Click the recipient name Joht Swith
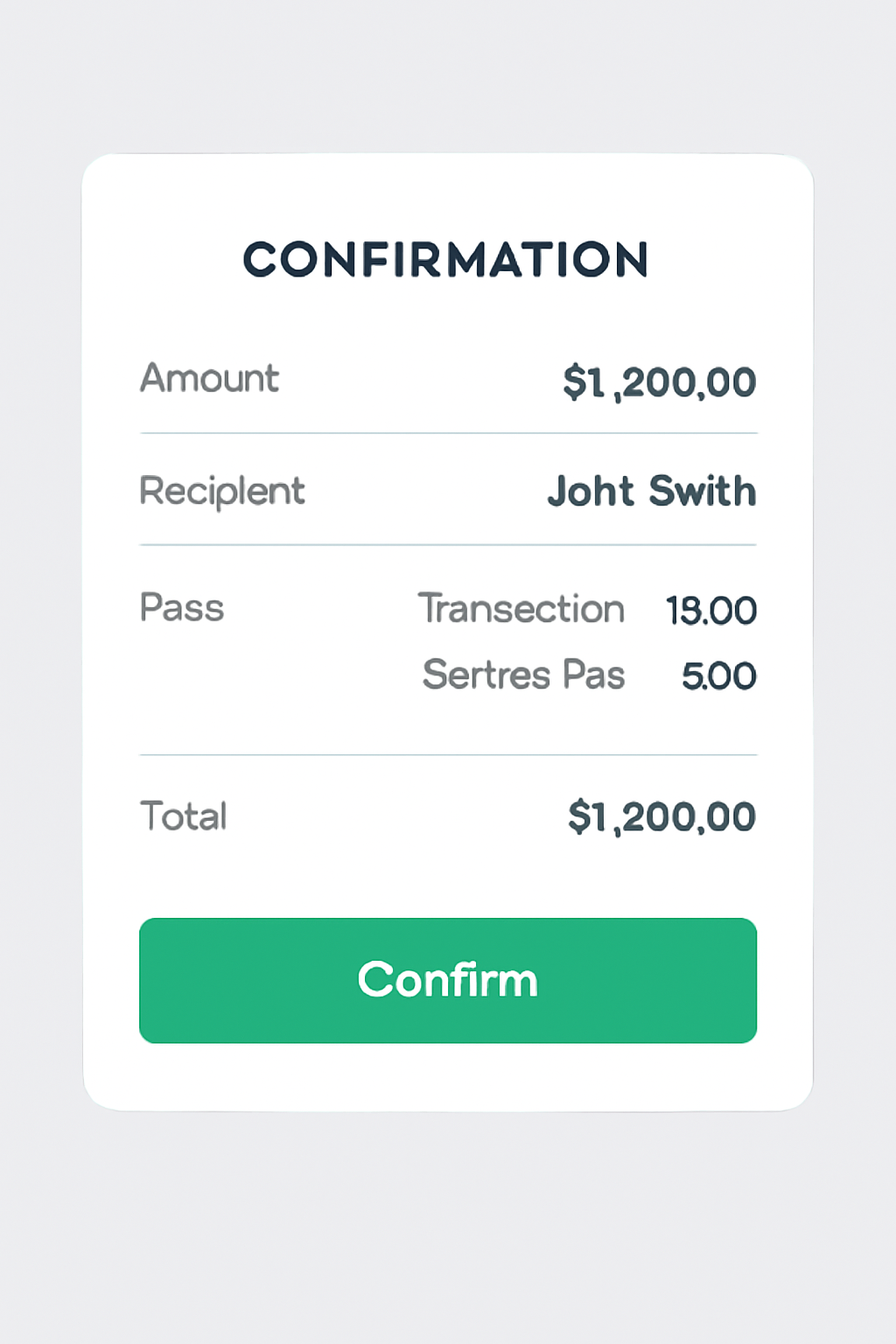This screenshot has width=896, height=1344. point(651,491)
